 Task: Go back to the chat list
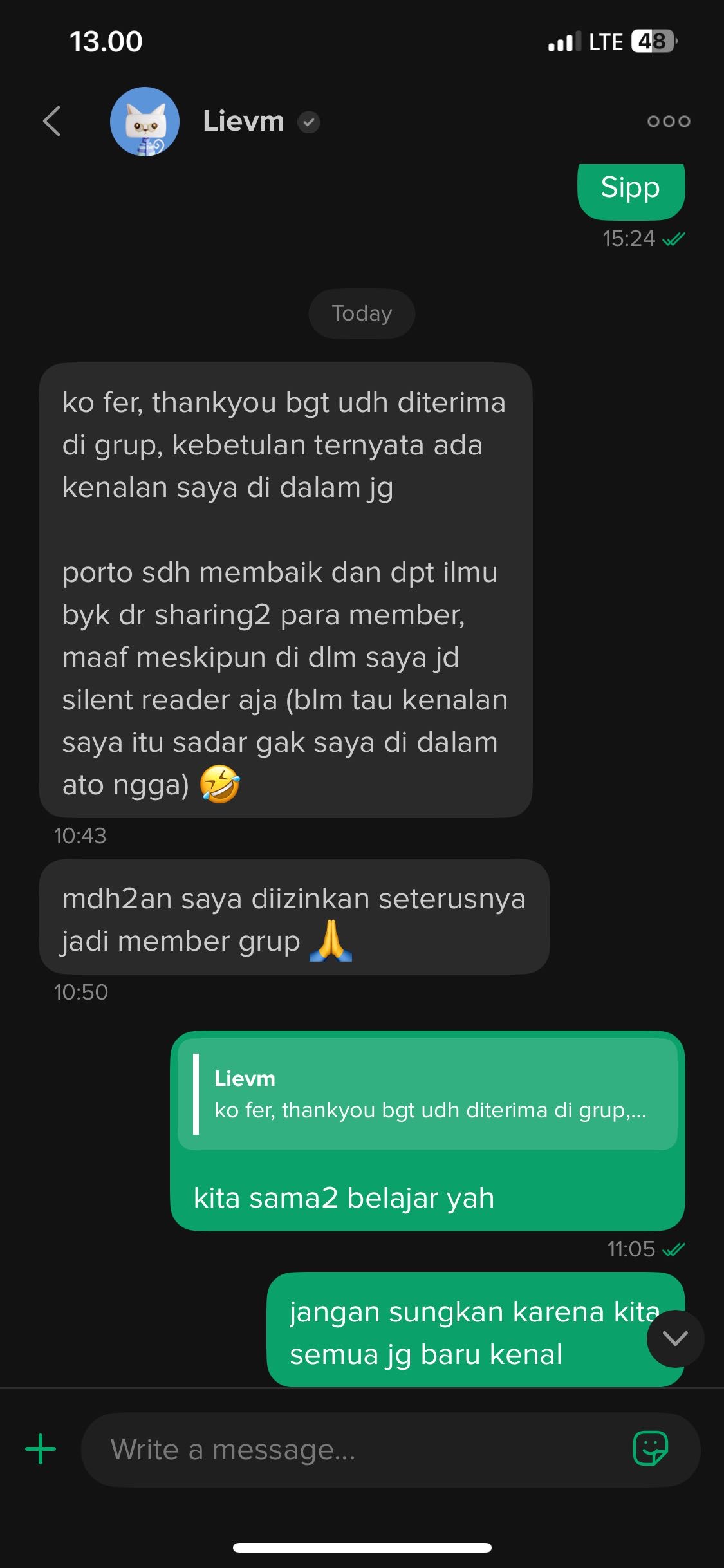click(x=51, y=121)
